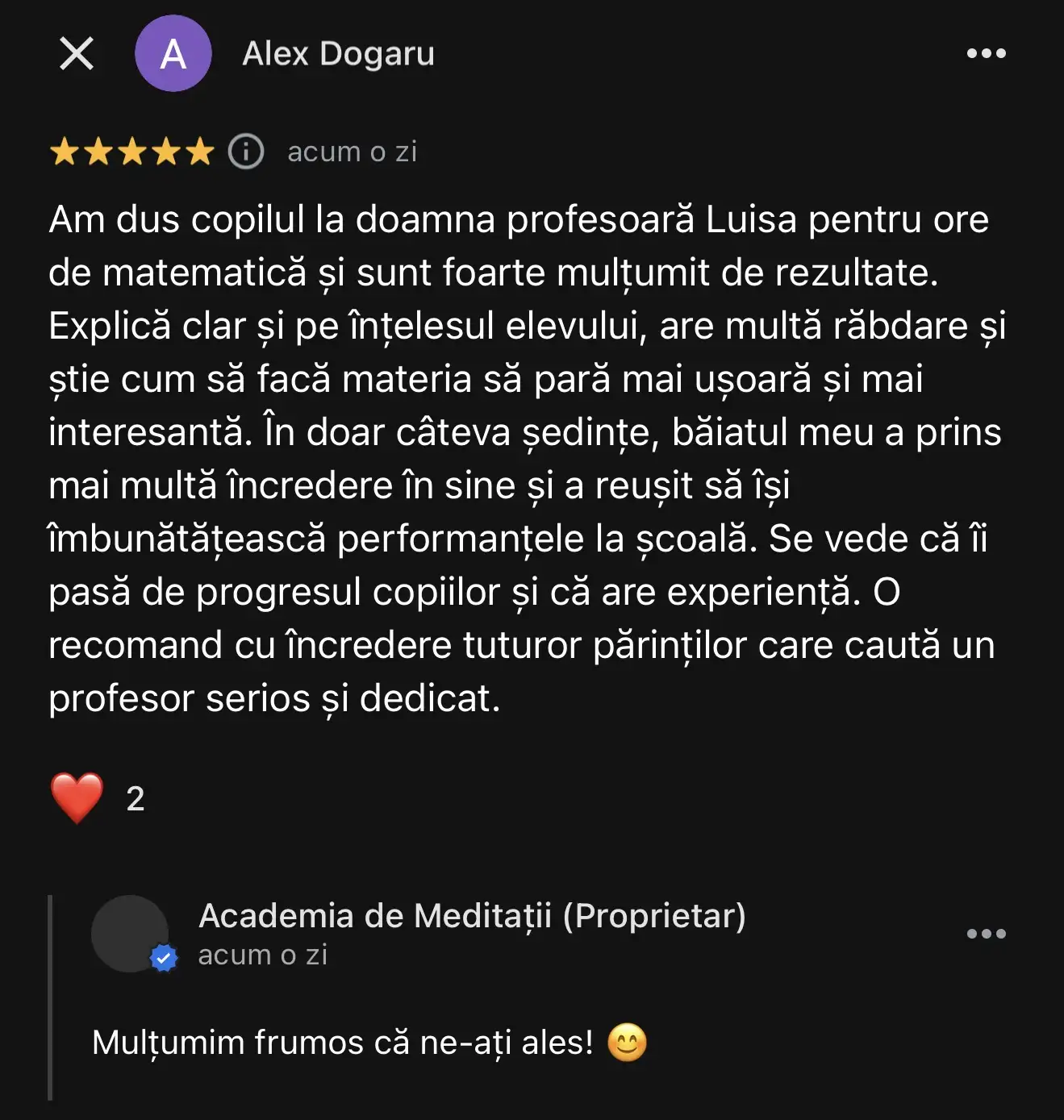Show info about the star rating

pyautogui.click(x=246, y=151)
